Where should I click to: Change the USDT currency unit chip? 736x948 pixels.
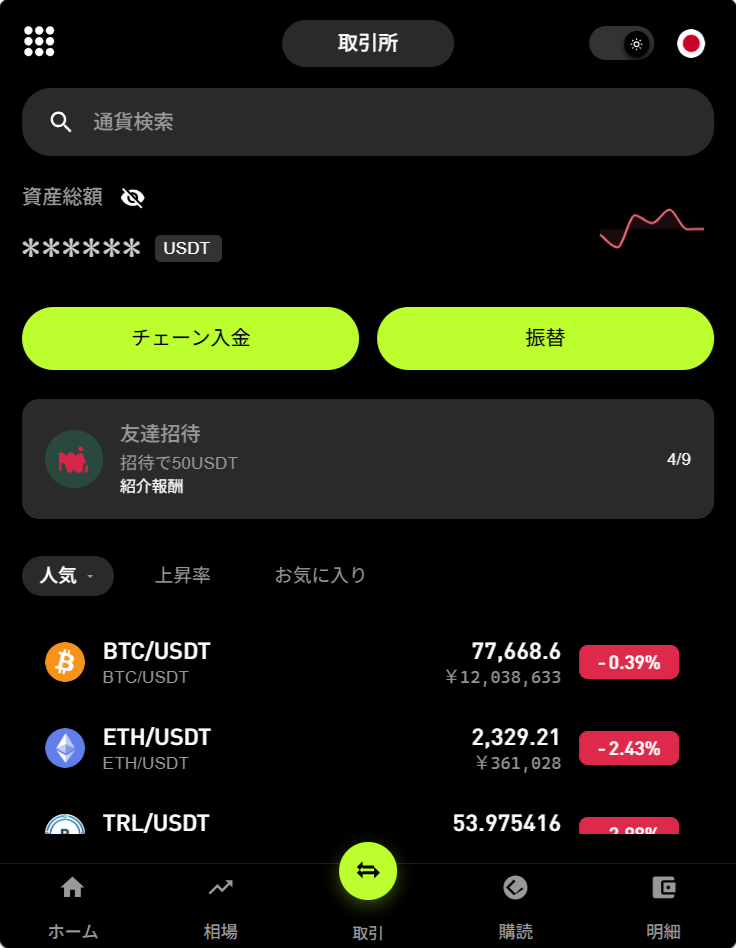(188, 249)
